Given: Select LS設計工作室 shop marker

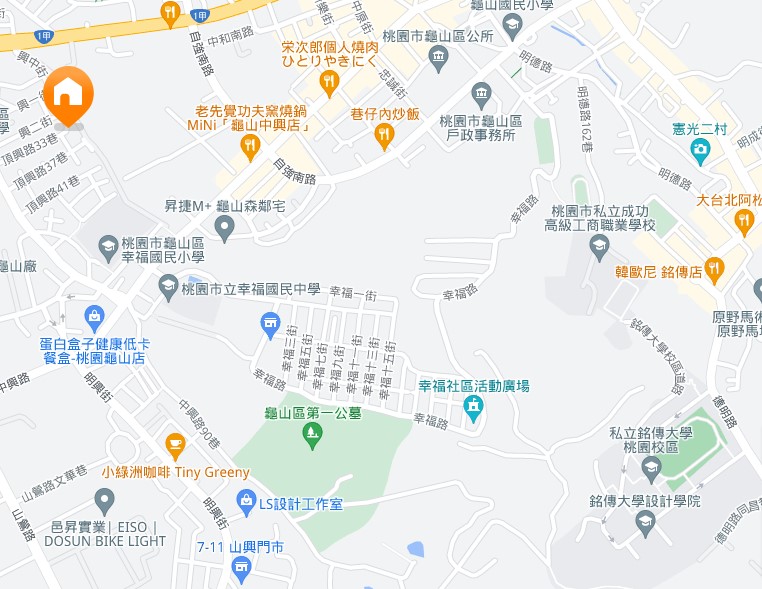Looking at the screenshot, I should click(246, 500).
